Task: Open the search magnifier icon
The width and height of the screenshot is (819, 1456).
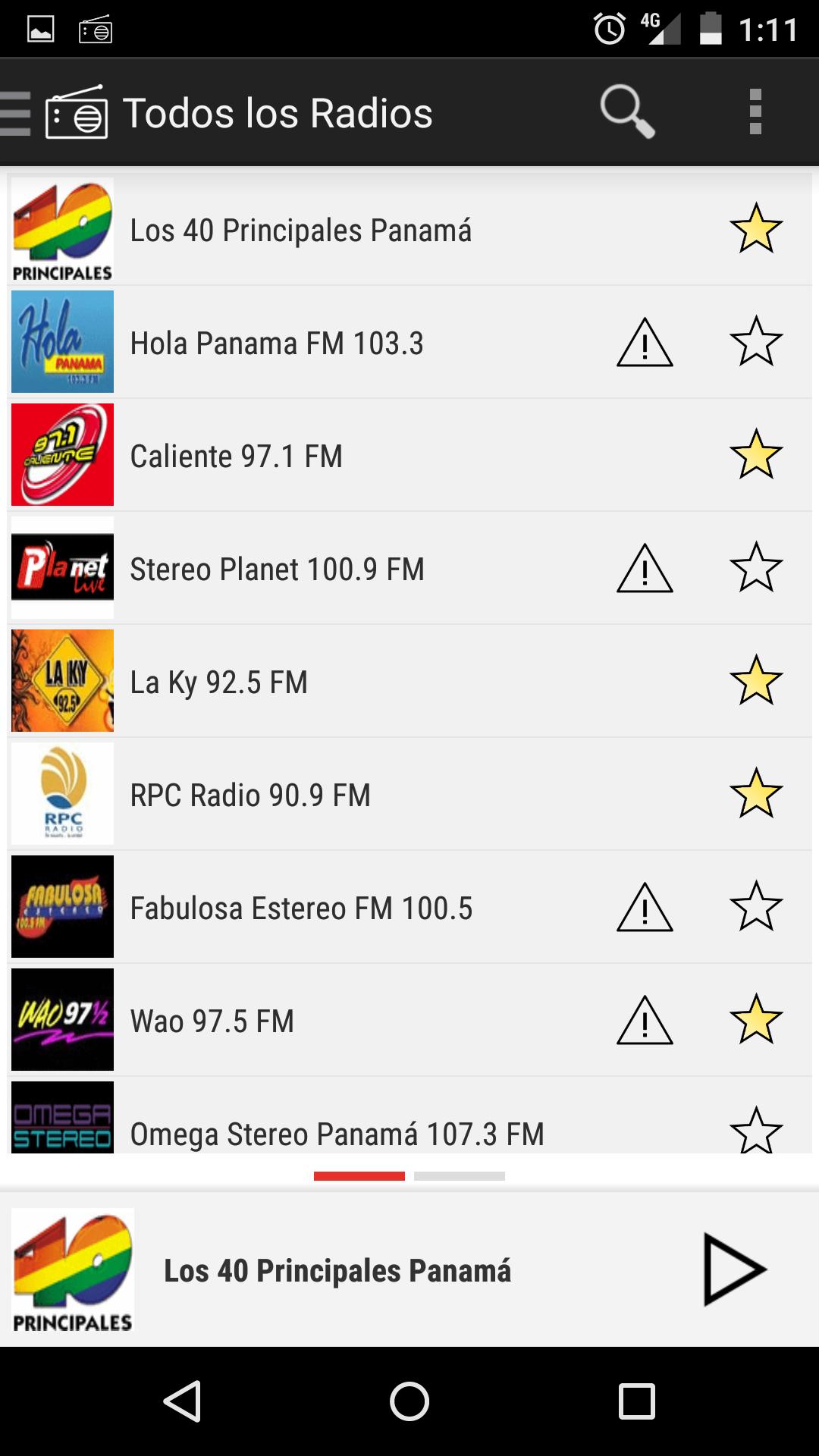Action: coord(627,112)
